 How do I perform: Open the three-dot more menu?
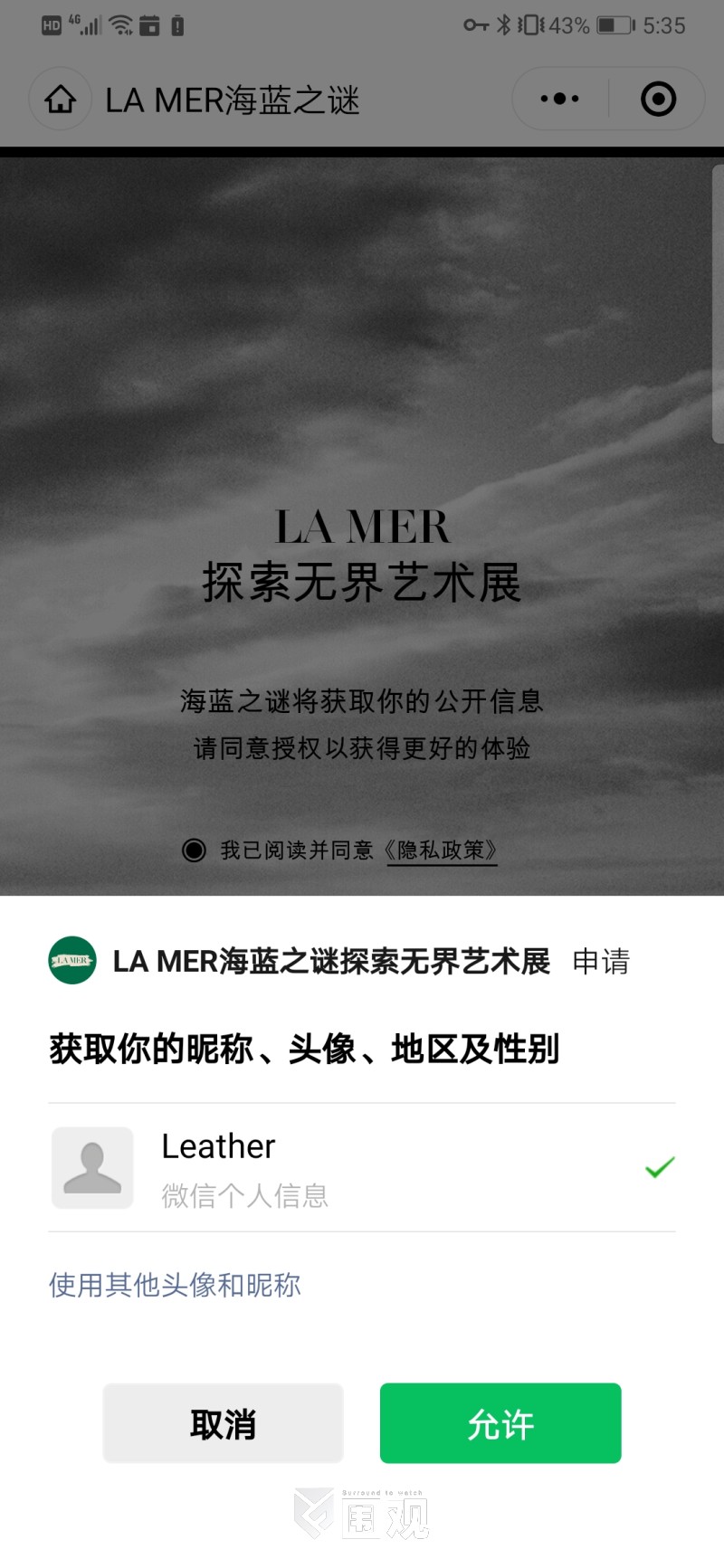559,100
